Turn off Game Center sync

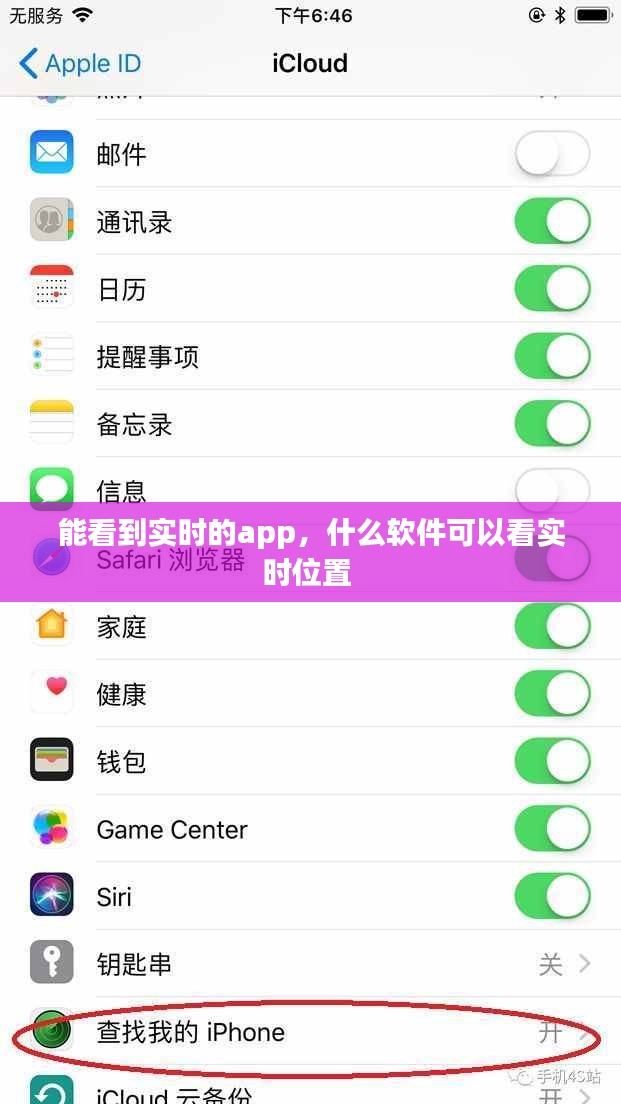(x=552, y=829)
